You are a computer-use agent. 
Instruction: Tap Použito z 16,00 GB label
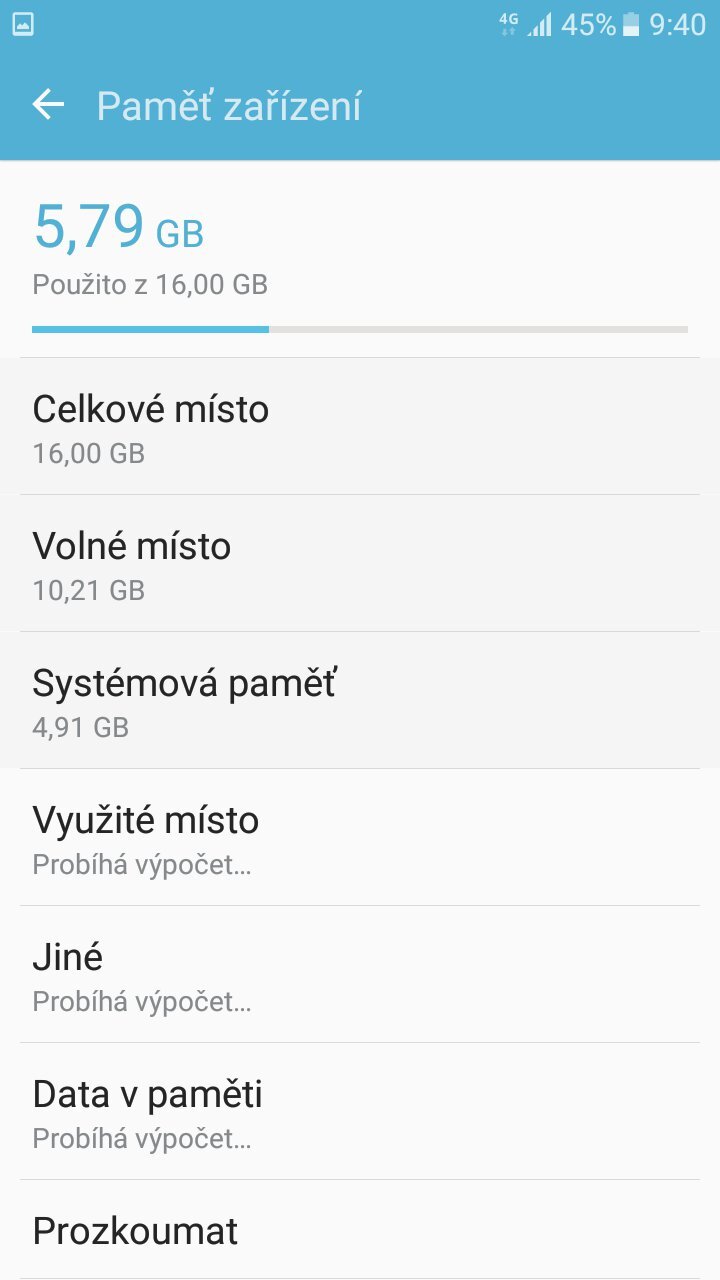149,284
